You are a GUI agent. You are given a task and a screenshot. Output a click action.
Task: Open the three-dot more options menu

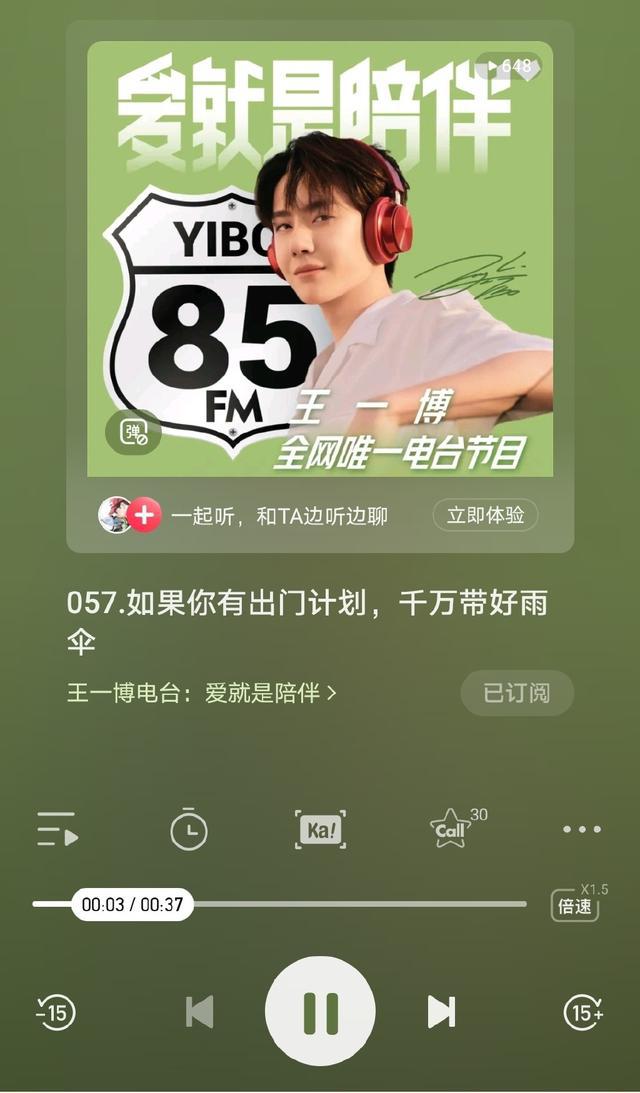coord(582,829)
